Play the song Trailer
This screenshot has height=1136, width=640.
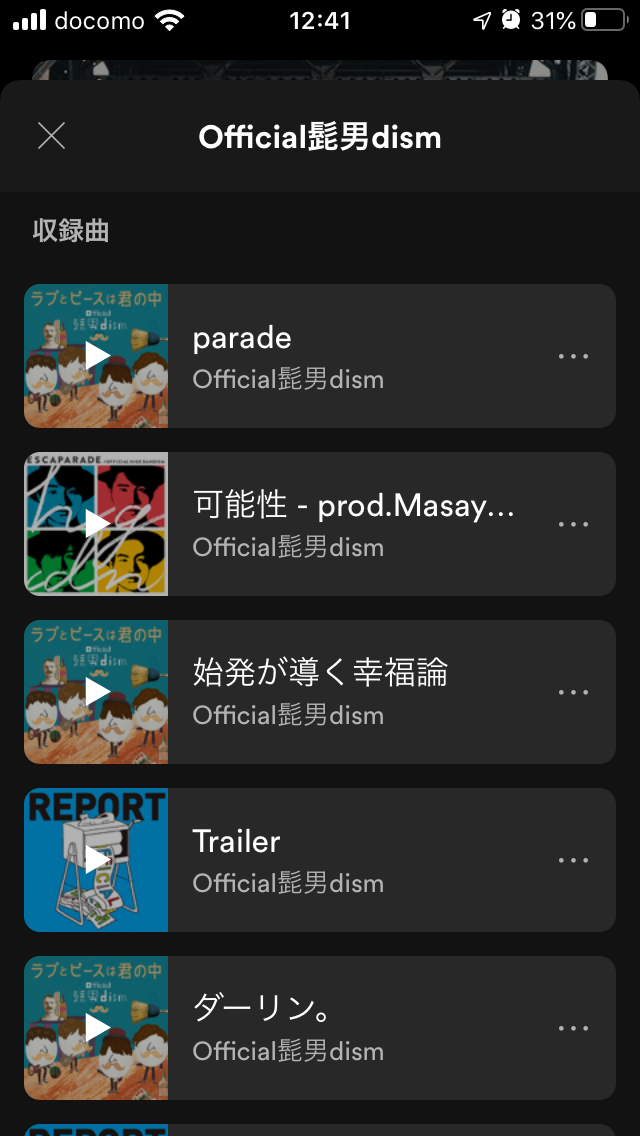coord(96,860)
